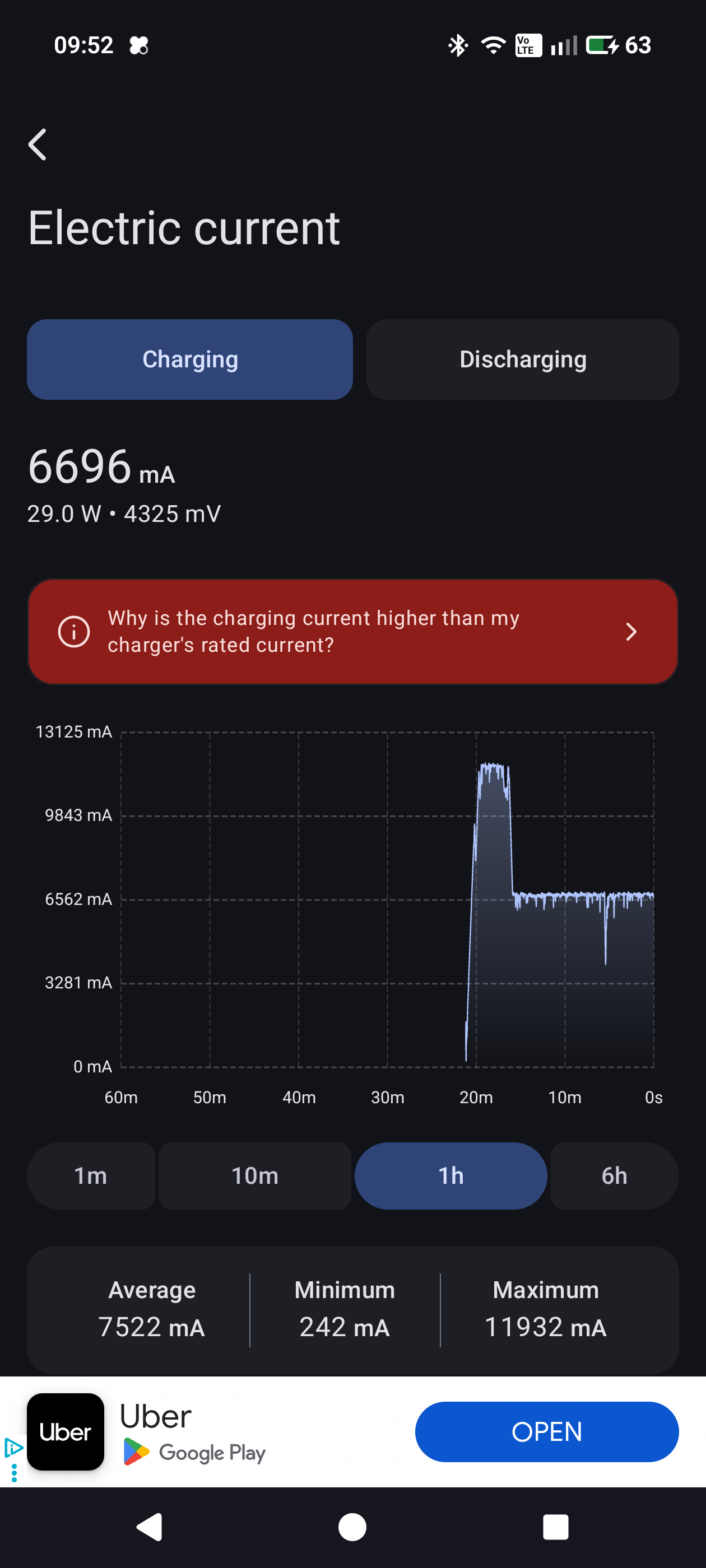Open ad choices info icon
Image resolution: width=706 pixels, height=1568 pixels.
click(13, 1448)
